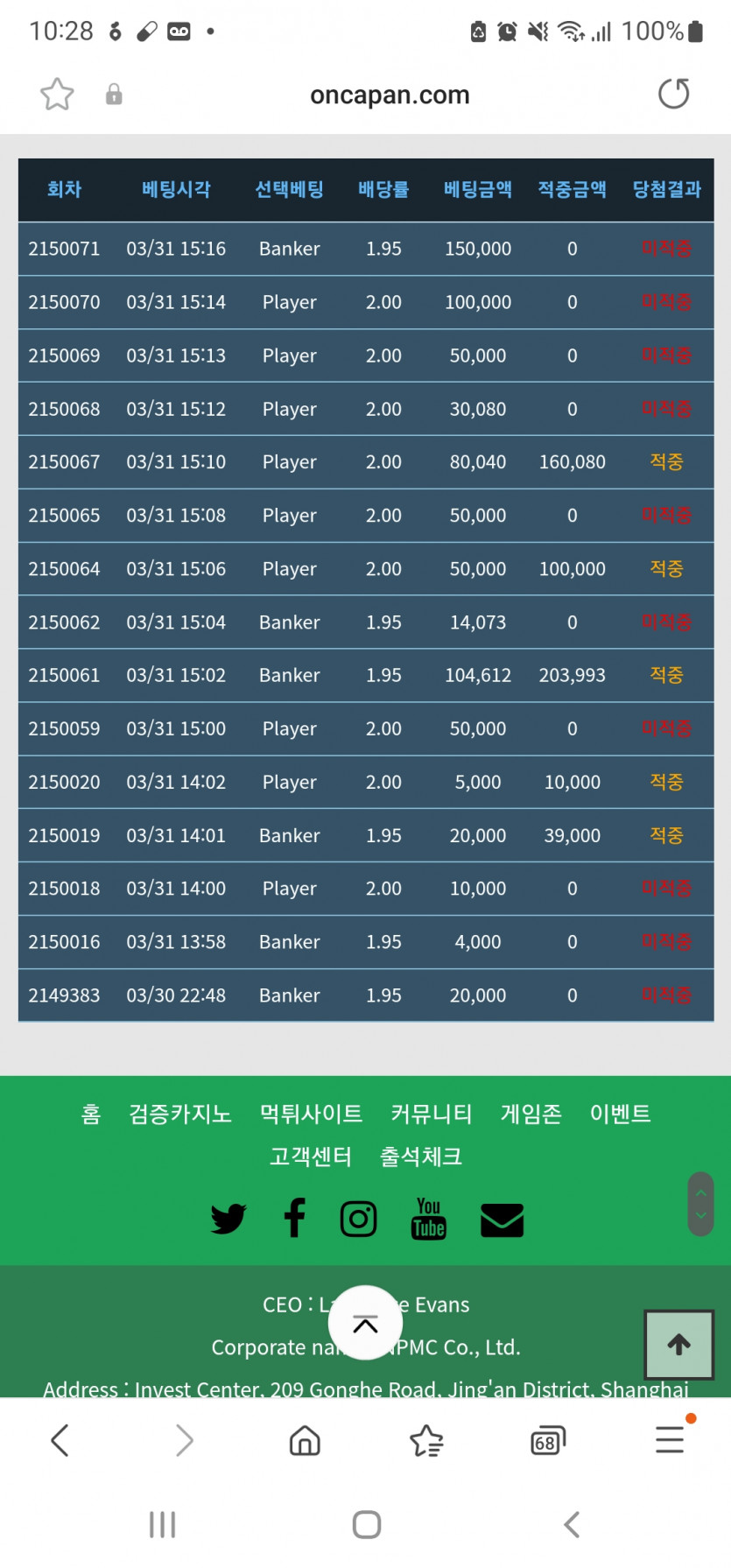Open the Instagram social icon
Viewport: 731px width, 1568px height.
coord(358,1219)
